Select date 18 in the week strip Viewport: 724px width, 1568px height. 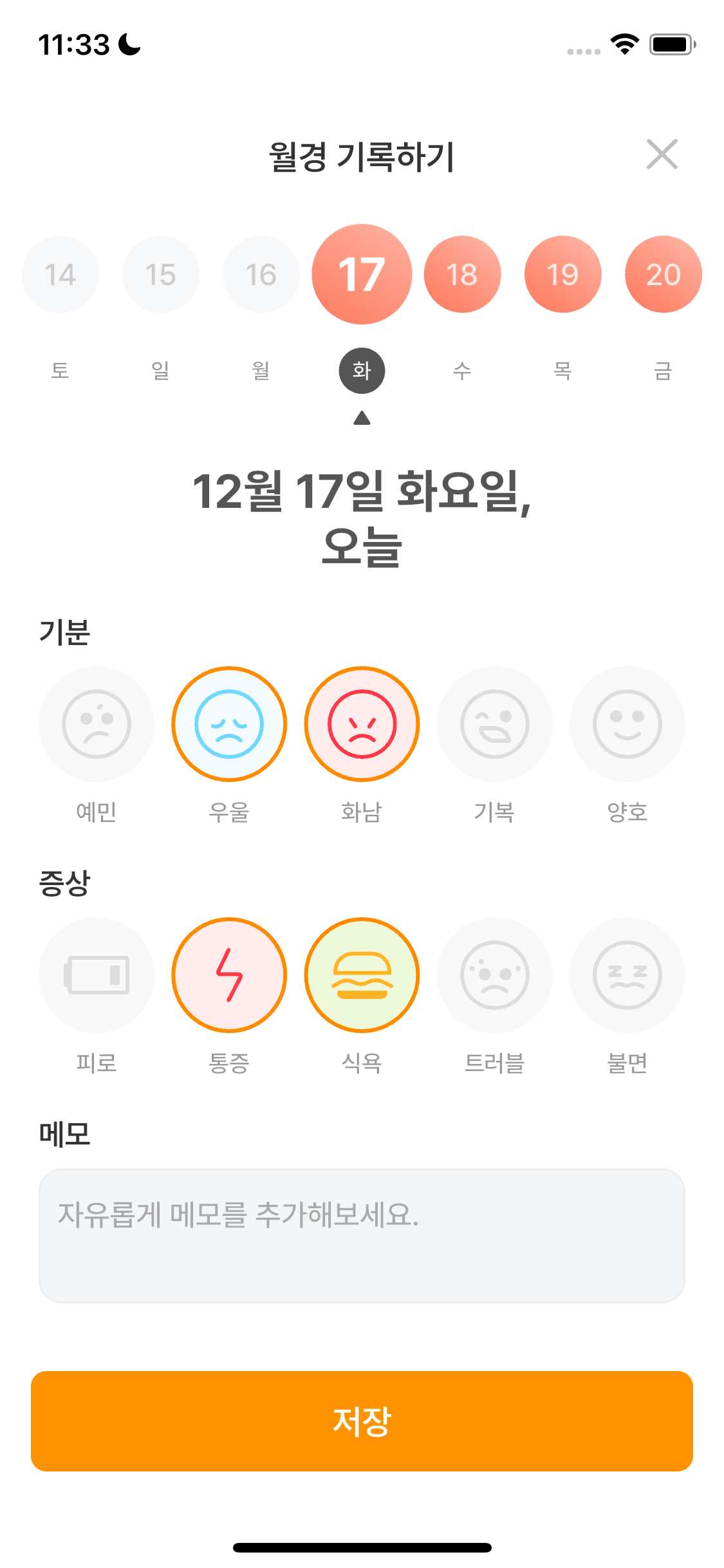(463, 274)
